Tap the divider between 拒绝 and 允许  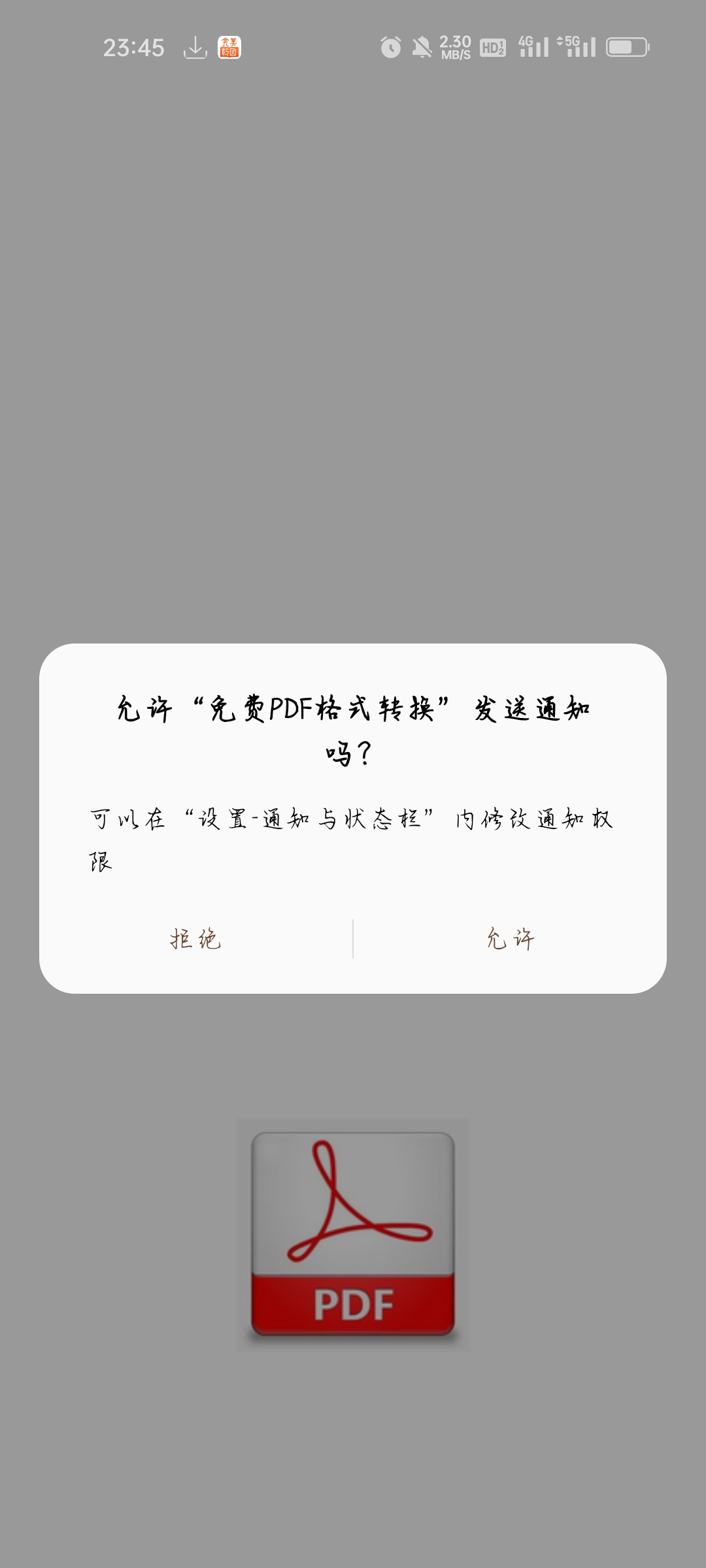pyautogui.click(x=353, y=939)
